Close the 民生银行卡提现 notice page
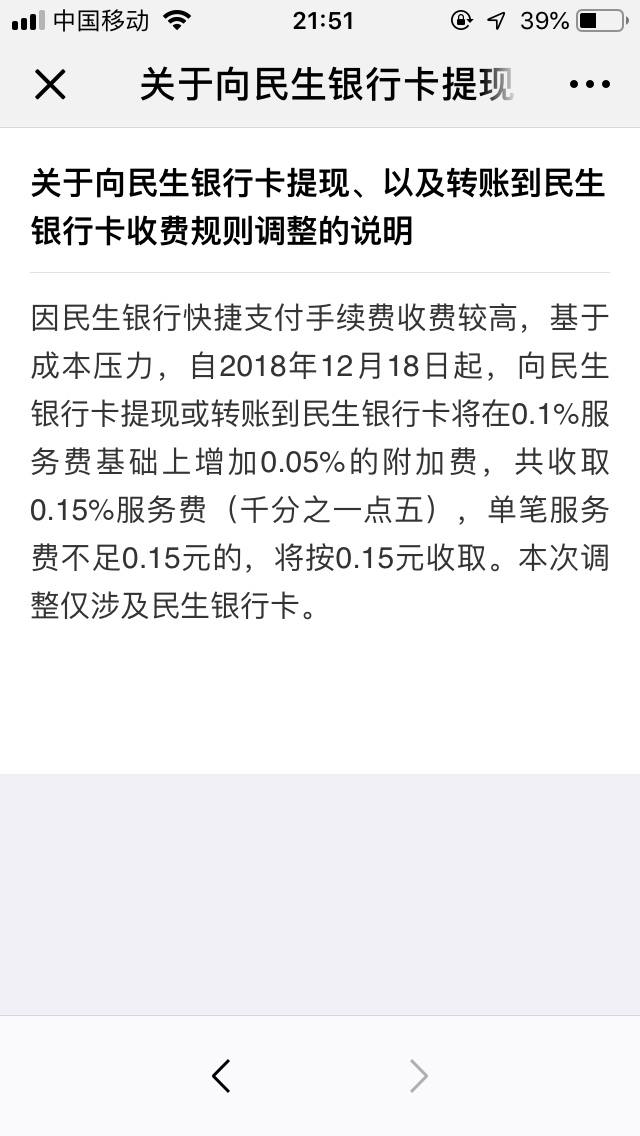The height and width of the screenshot is (1136, 640). point(50,85)
